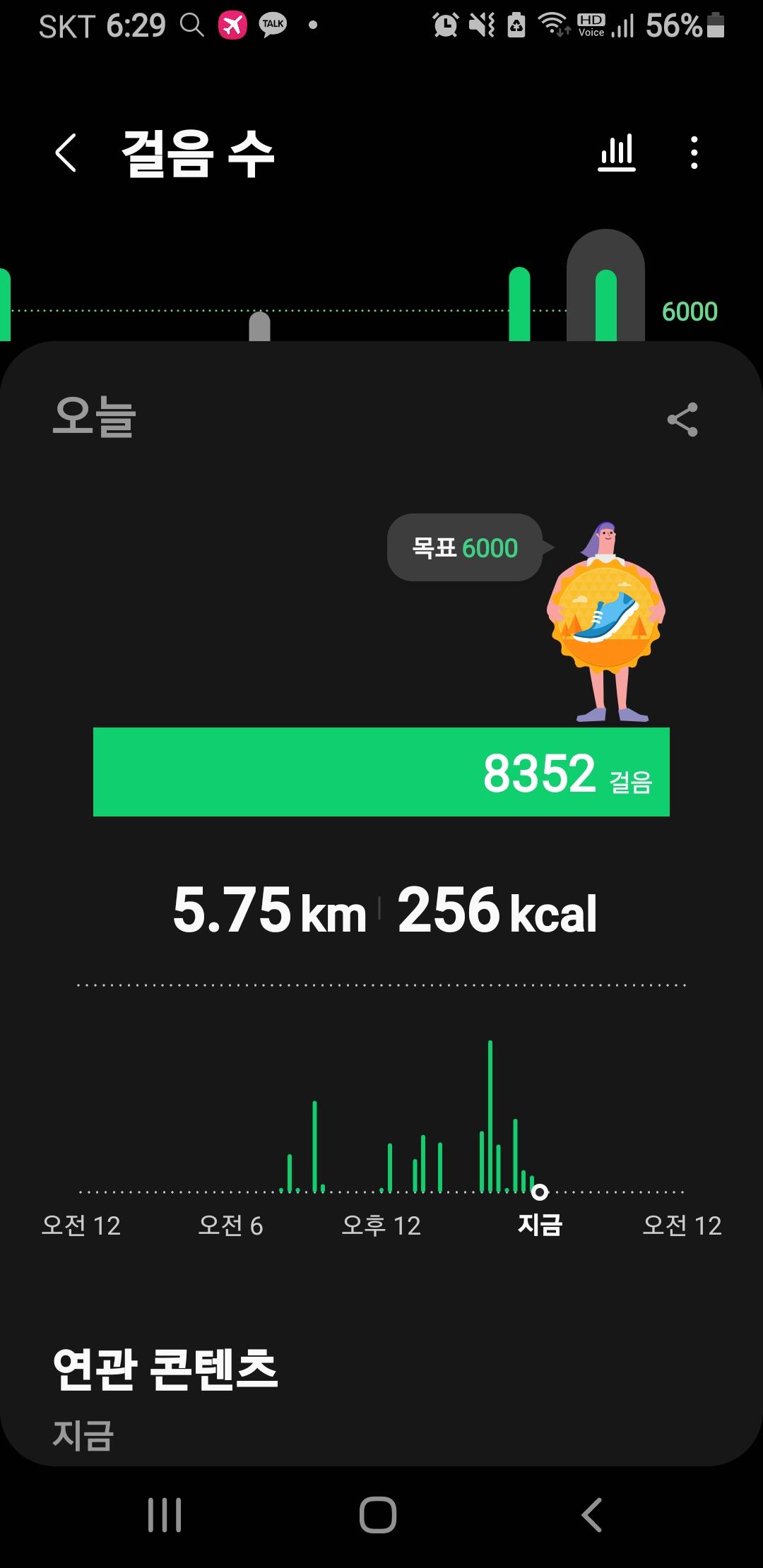
Task: Open the step trends chart icon
Action: [x=617, y=153]
